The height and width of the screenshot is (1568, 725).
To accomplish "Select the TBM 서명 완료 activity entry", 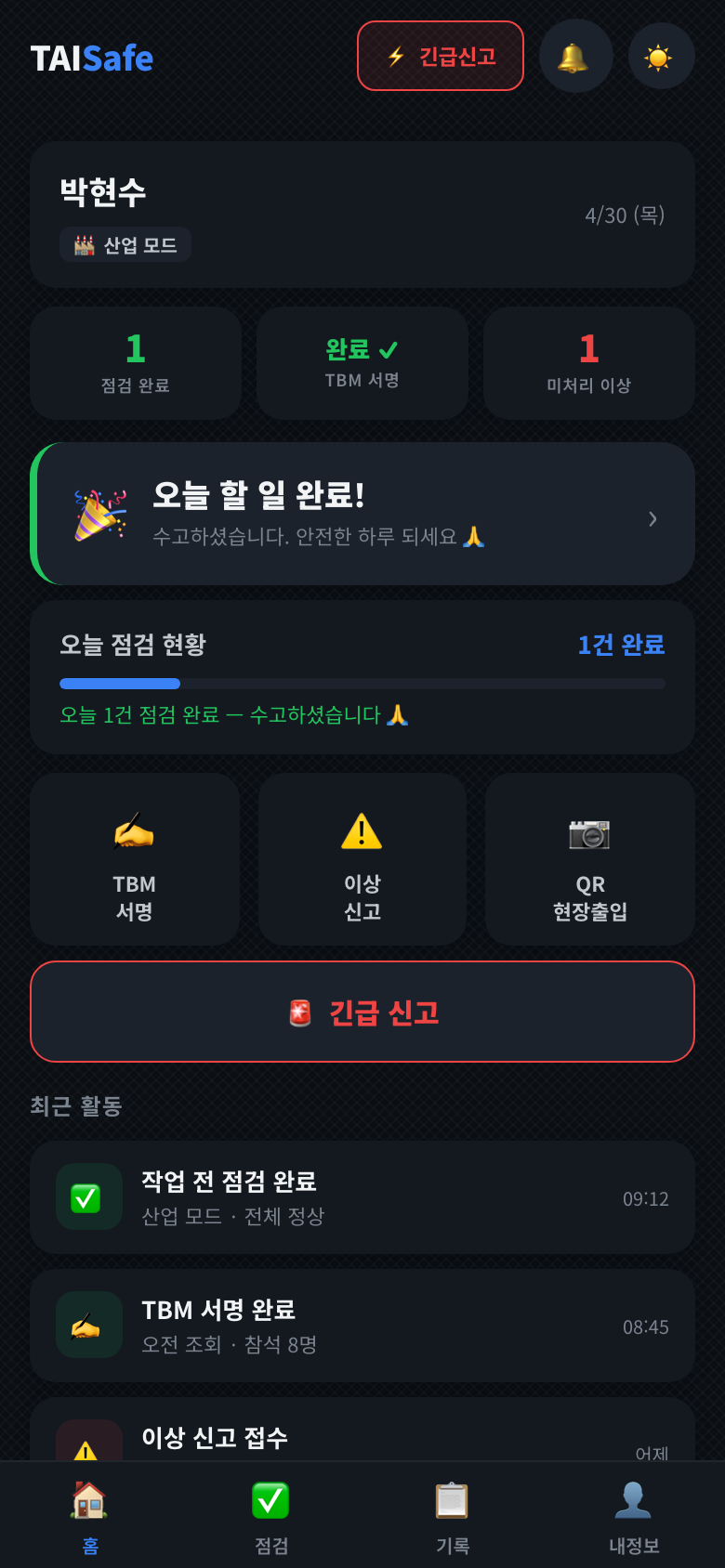I will tap(362, 1326).
